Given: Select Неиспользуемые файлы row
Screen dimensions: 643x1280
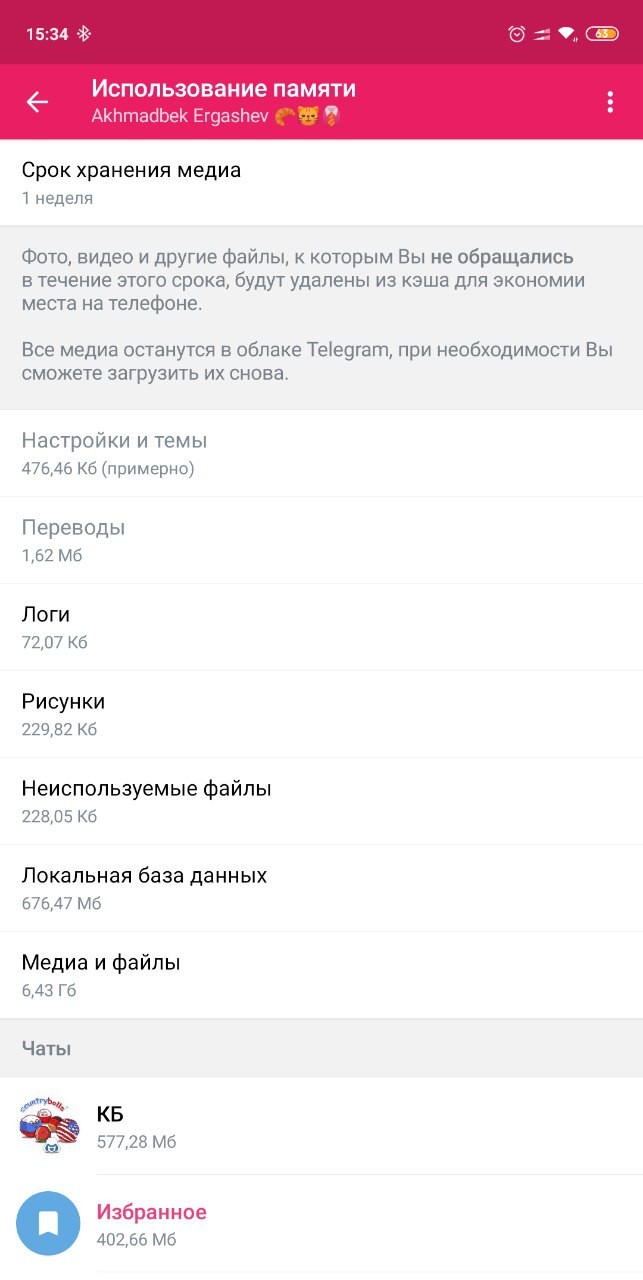Looking at the screenshot, I should pos(321,801).
